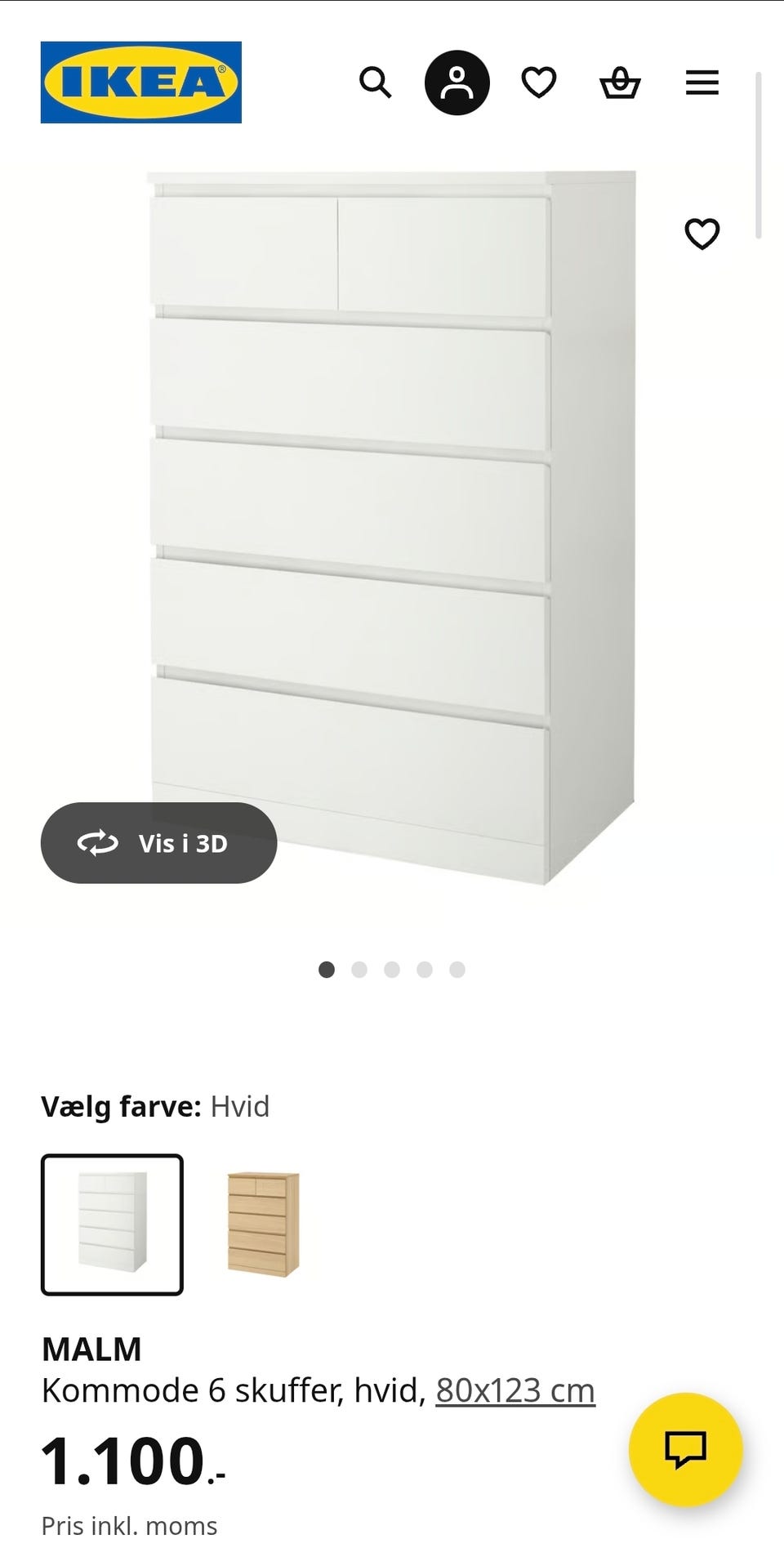The image size is (784, 1548).
Task: Click the IKEA logo to go home
Action: (140, 82)
